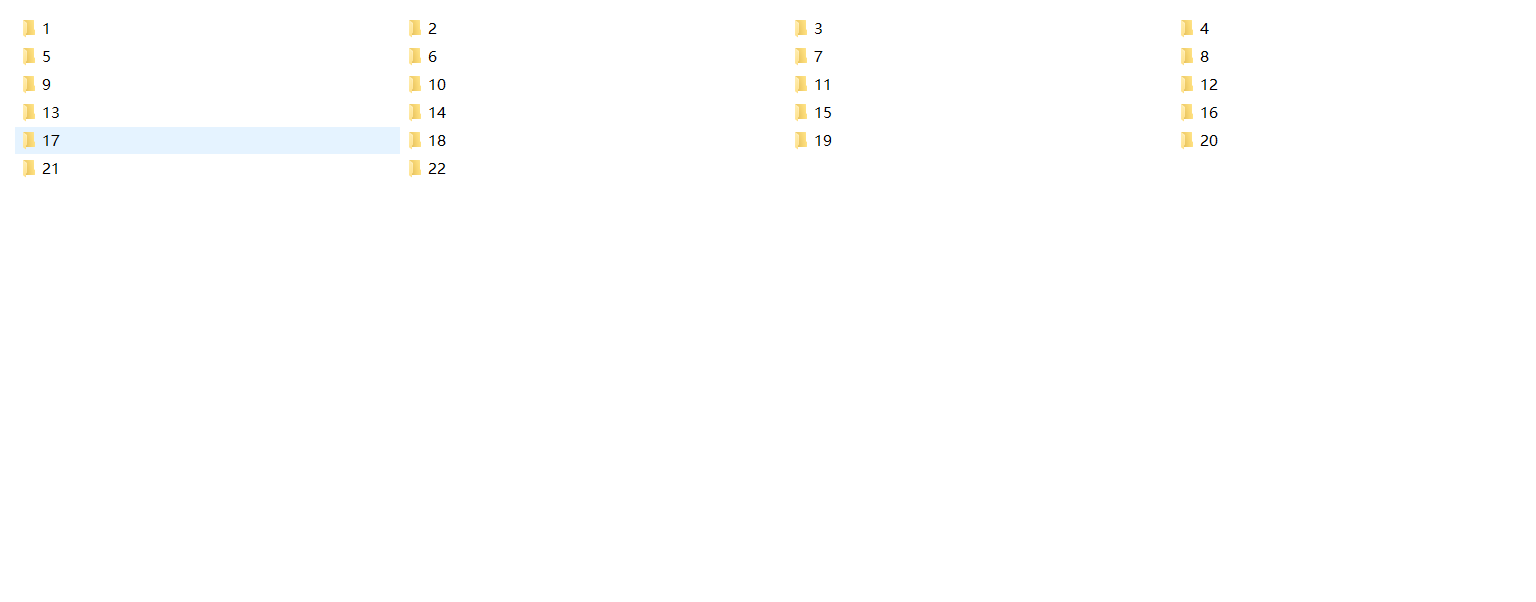Open folder 2

pos(431,29)
